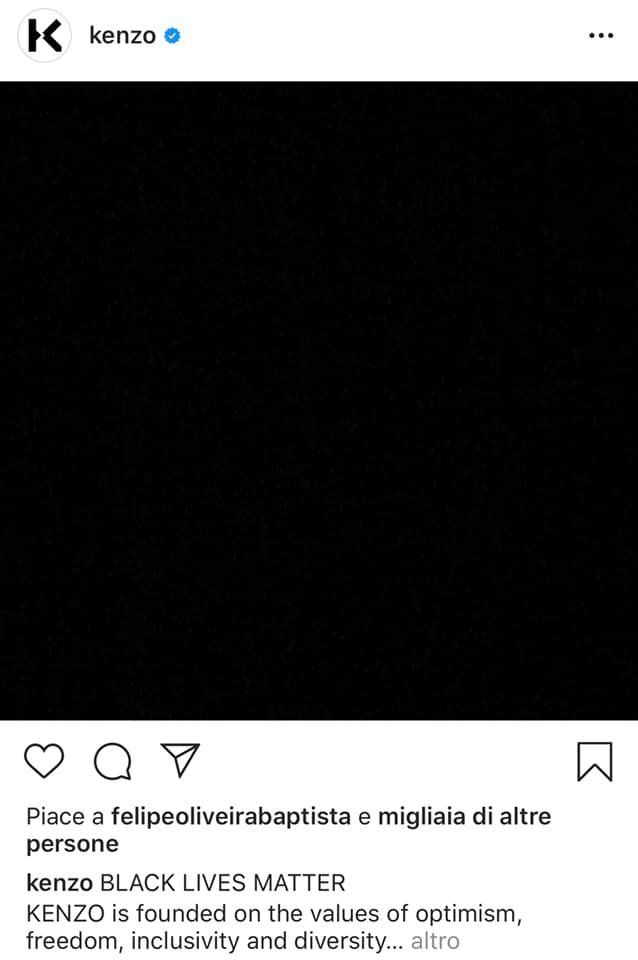Open comments on the post
The width and height of the screenshot is (638, 960).
click(112, 762)
